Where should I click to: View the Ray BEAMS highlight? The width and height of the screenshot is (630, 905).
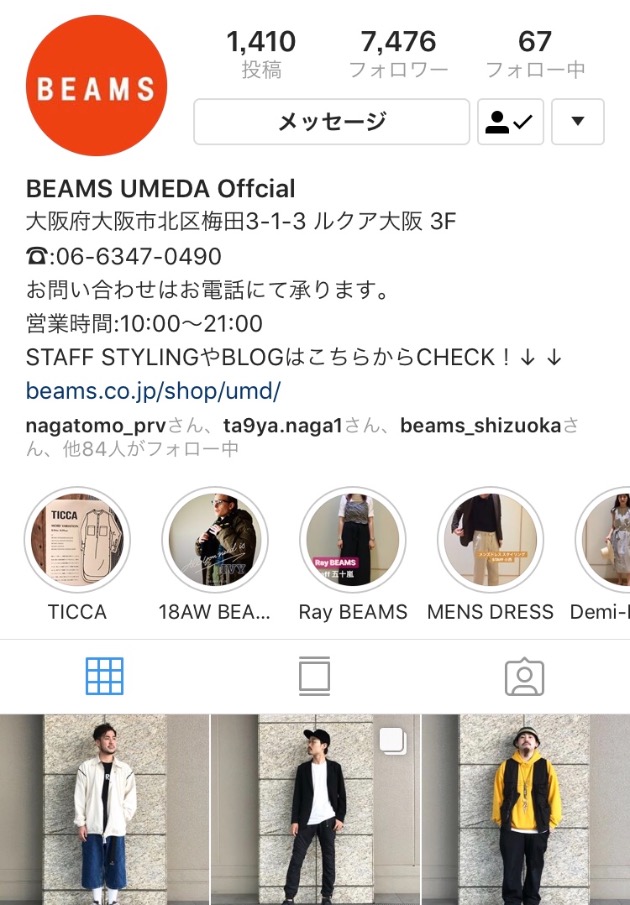[353, 540]
